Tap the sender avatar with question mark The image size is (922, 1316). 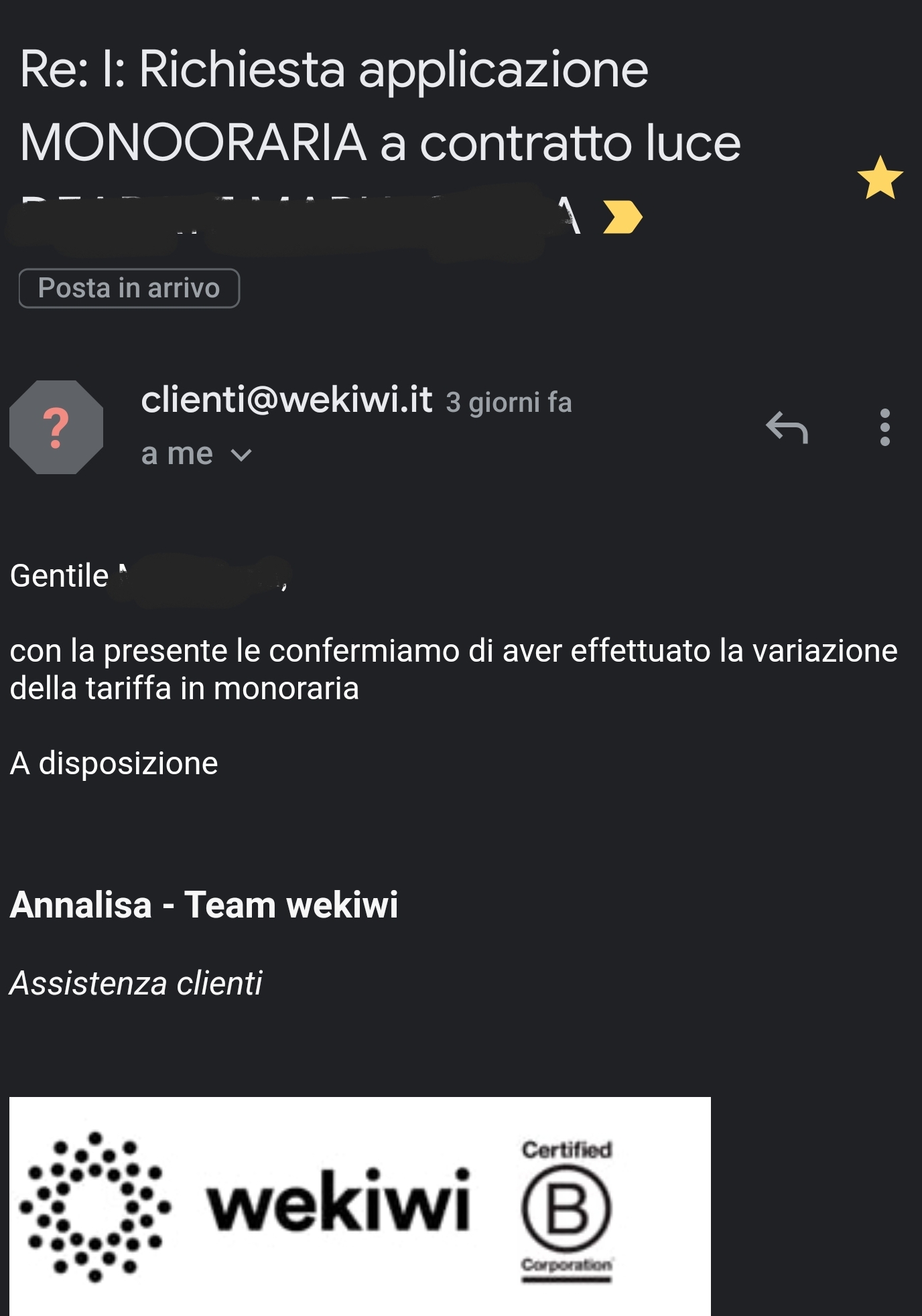[56, 427]
